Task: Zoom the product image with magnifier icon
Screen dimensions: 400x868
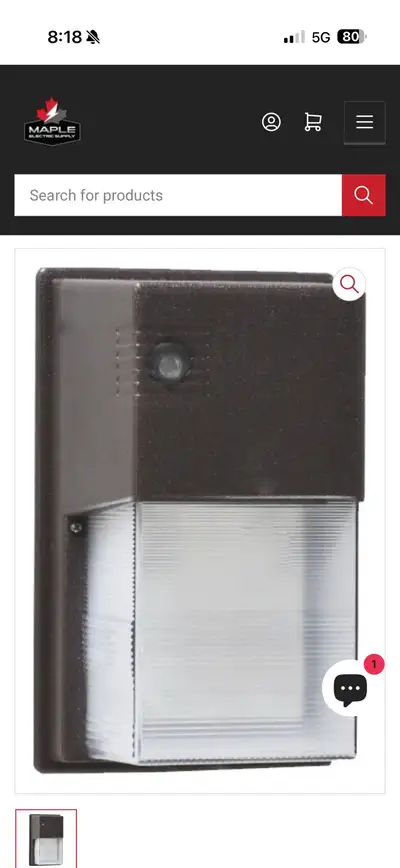Action: (349, 284)
